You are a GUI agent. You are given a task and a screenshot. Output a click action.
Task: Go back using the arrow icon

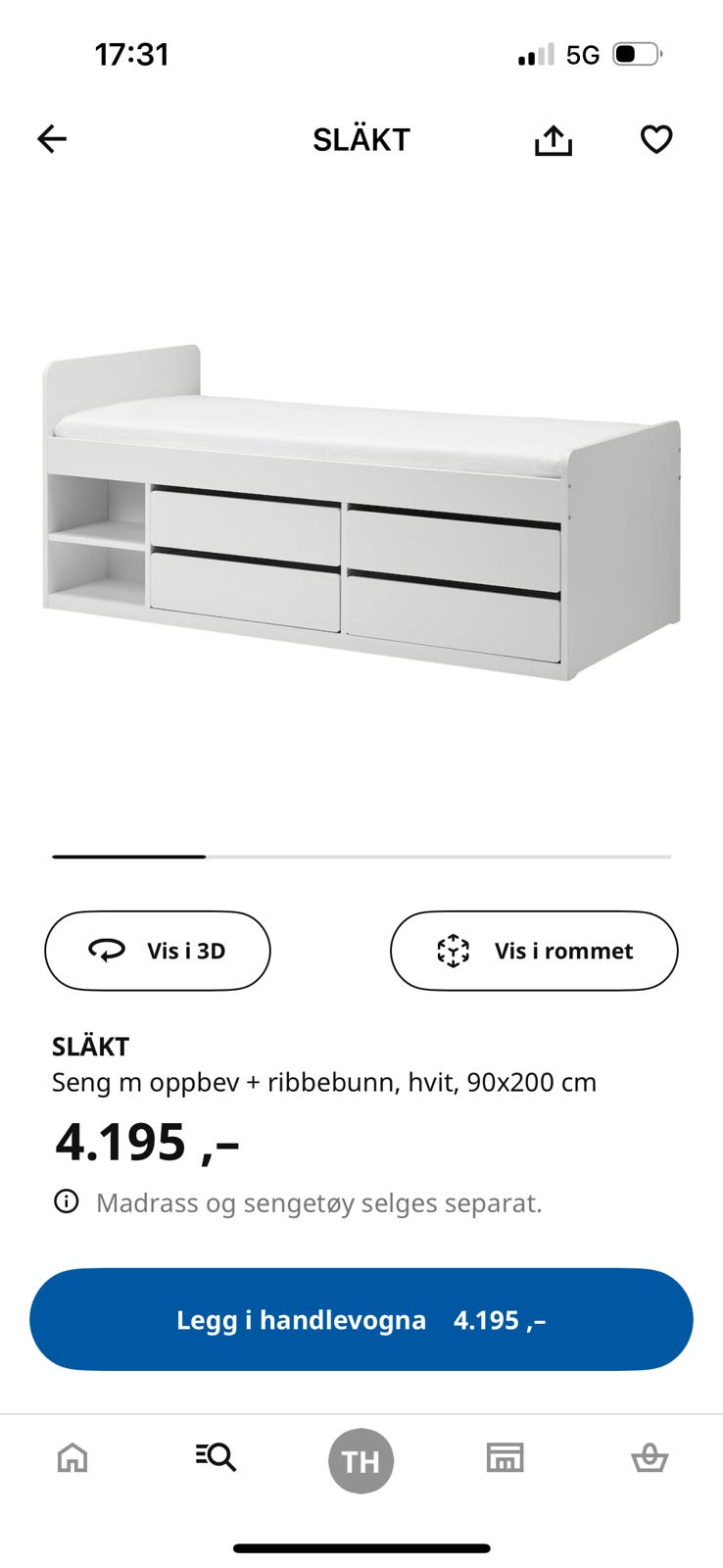point(52,139)
